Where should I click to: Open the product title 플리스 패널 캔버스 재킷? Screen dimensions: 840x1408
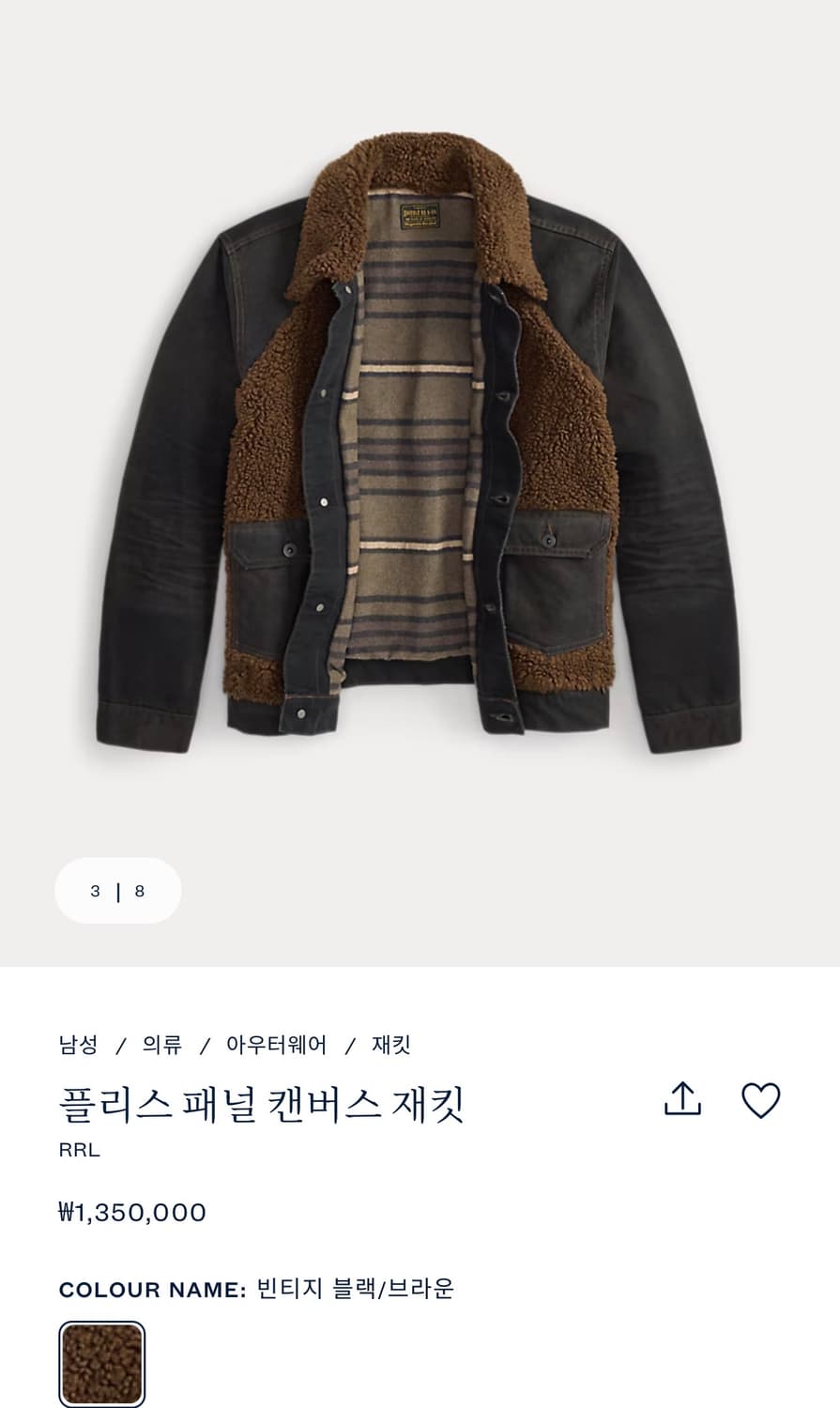coord(263,1106)
